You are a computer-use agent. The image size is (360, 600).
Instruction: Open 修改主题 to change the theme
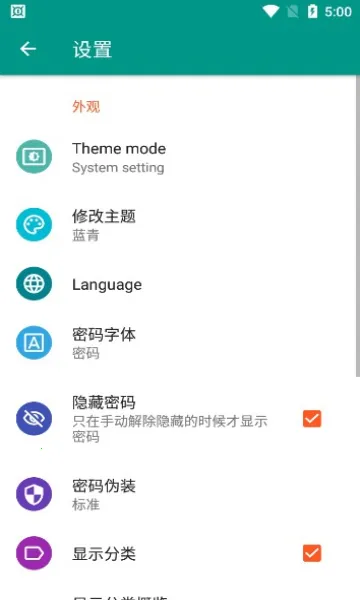point(178,225)
